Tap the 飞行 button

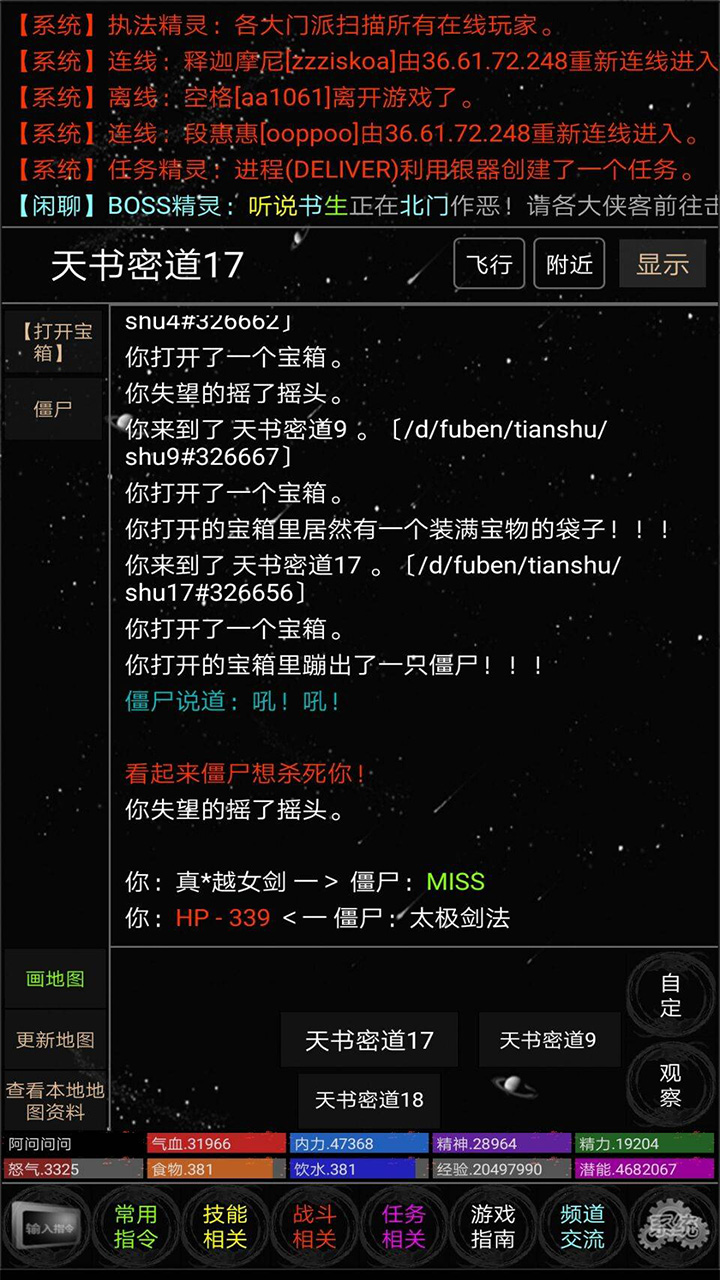coord(489,264)
